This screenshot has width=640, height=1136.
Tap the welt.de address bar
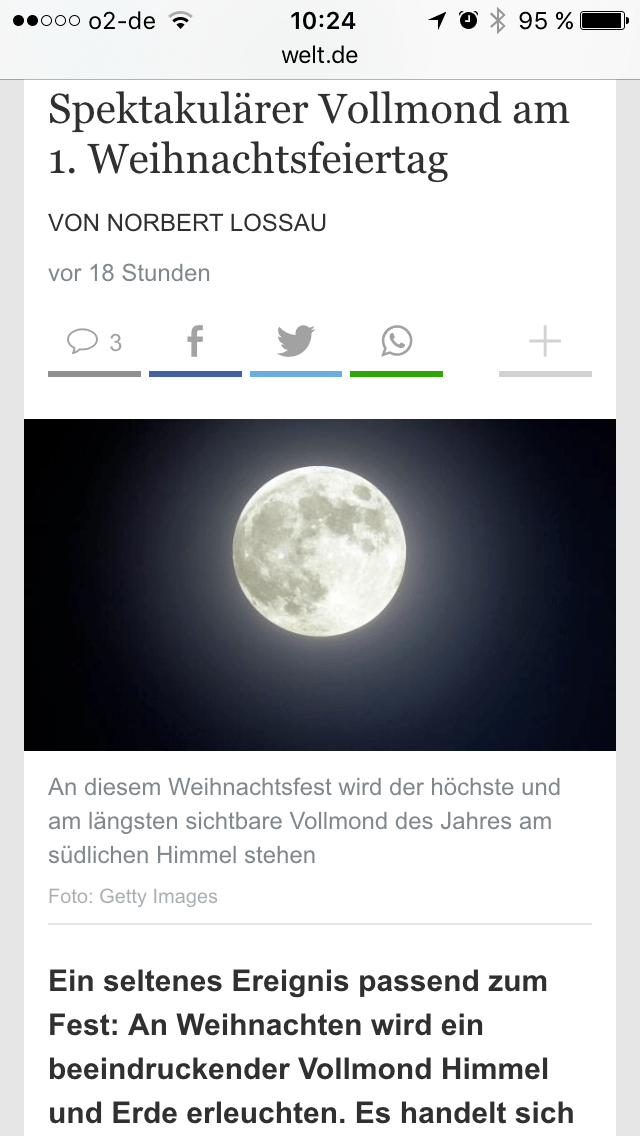pyautogui.click(x=320, y=55)
